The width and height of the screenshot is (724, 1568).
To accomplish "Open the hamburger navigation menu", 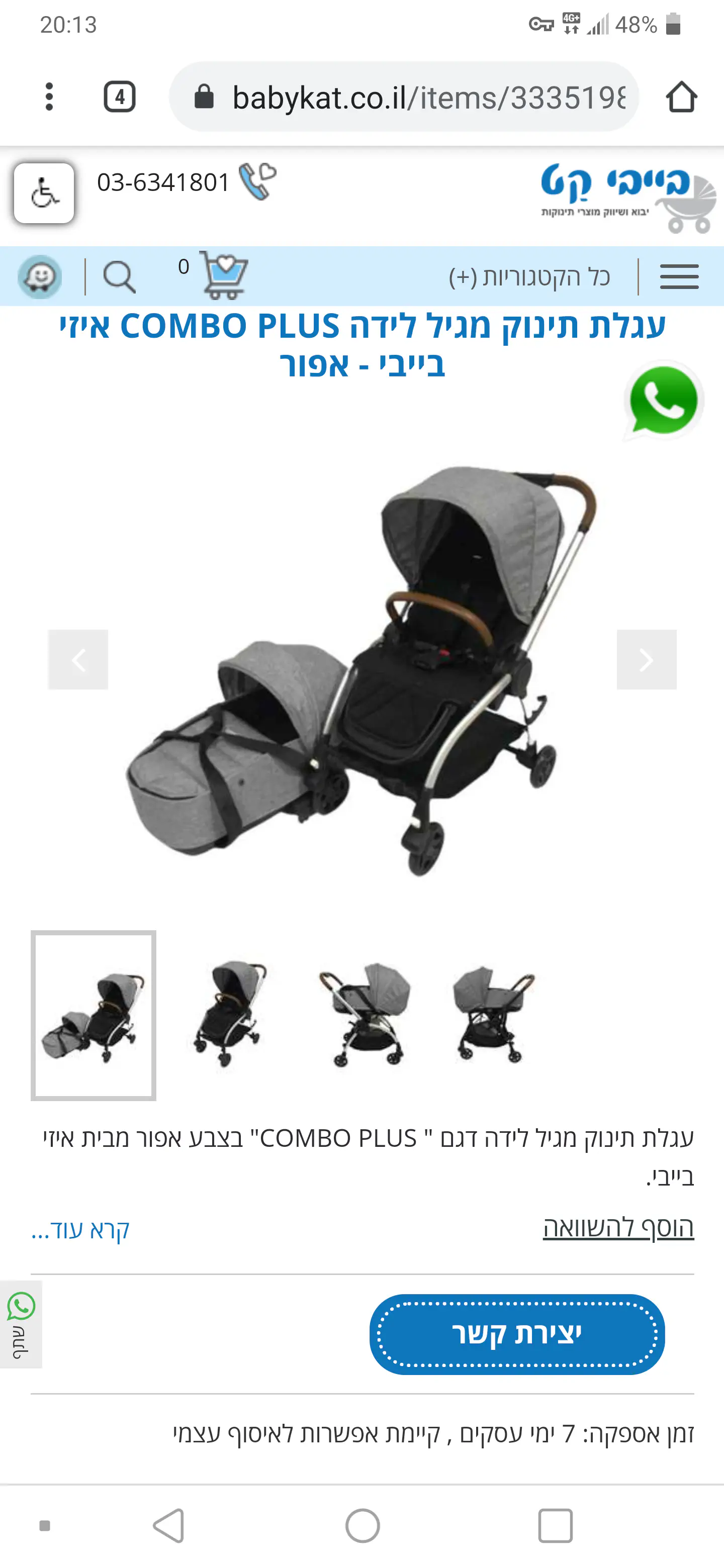I will (x=679, y=277).
